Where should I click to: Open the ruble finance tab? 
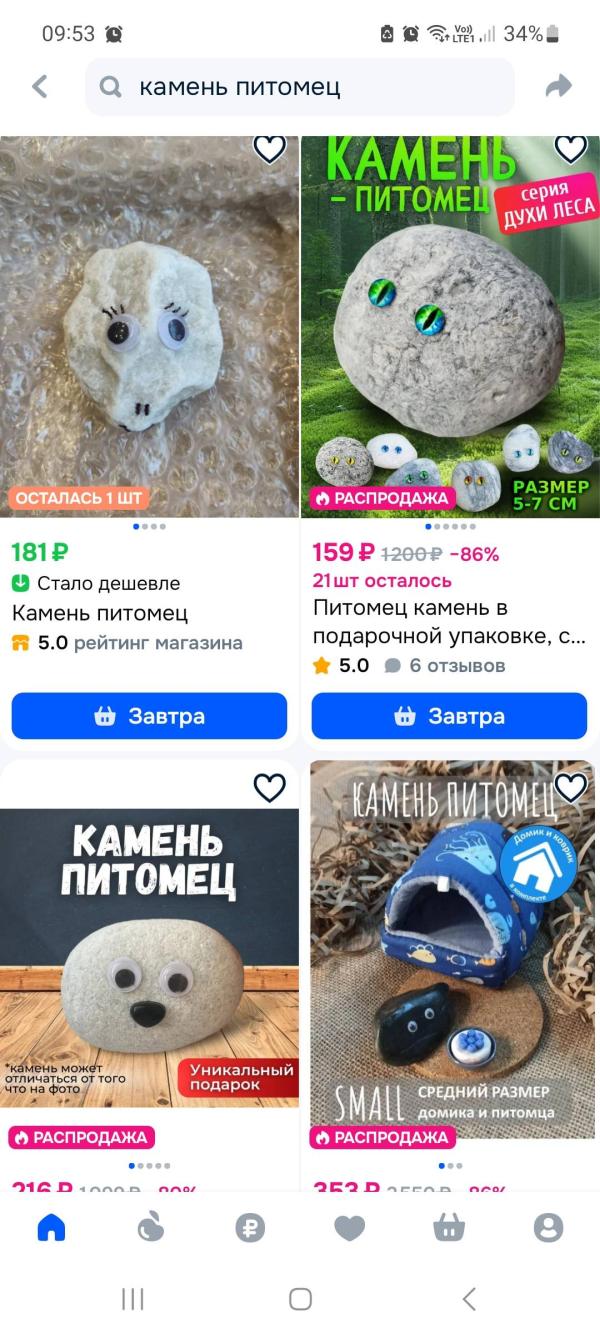tap(250, 1227)
